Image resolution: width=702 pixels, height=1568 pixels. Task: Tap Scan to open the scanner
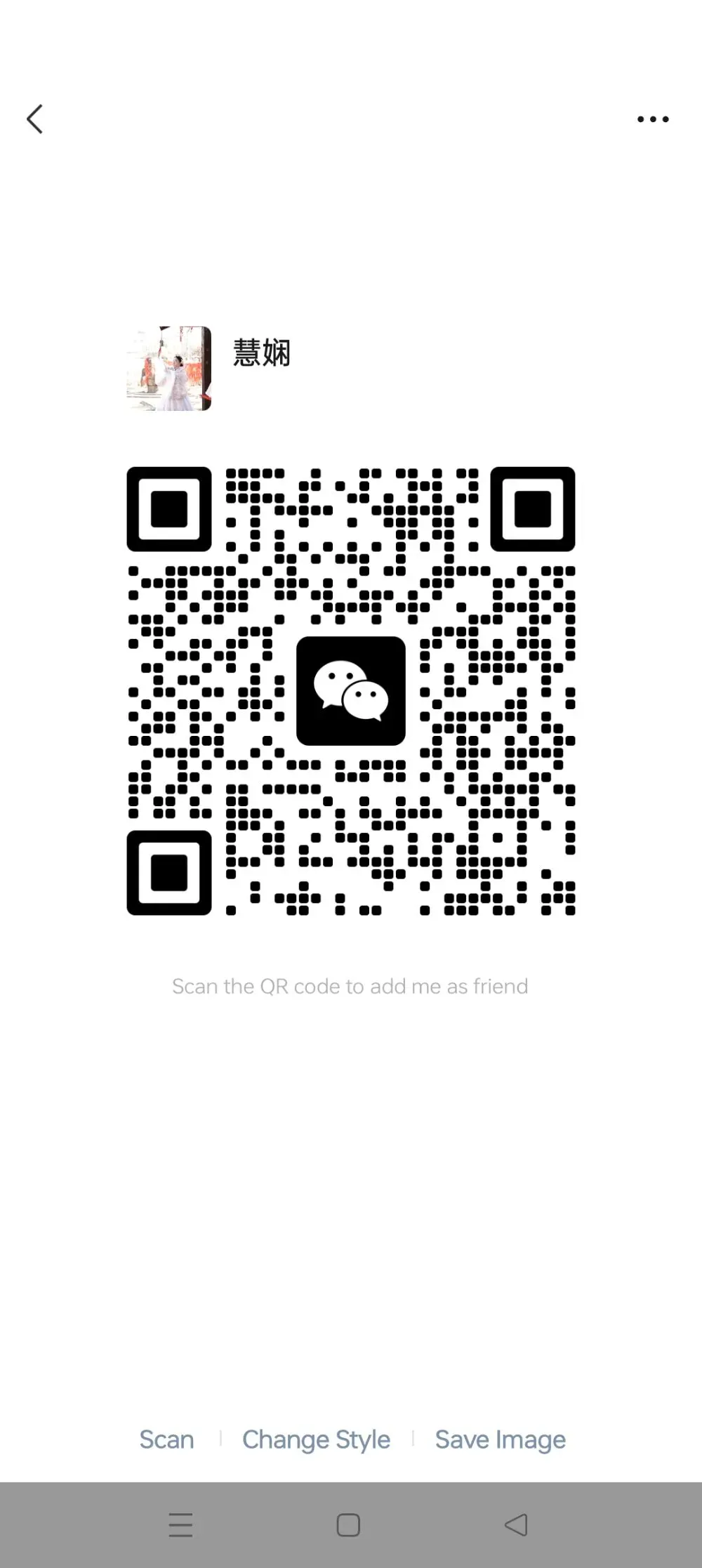coord(166,1439)
